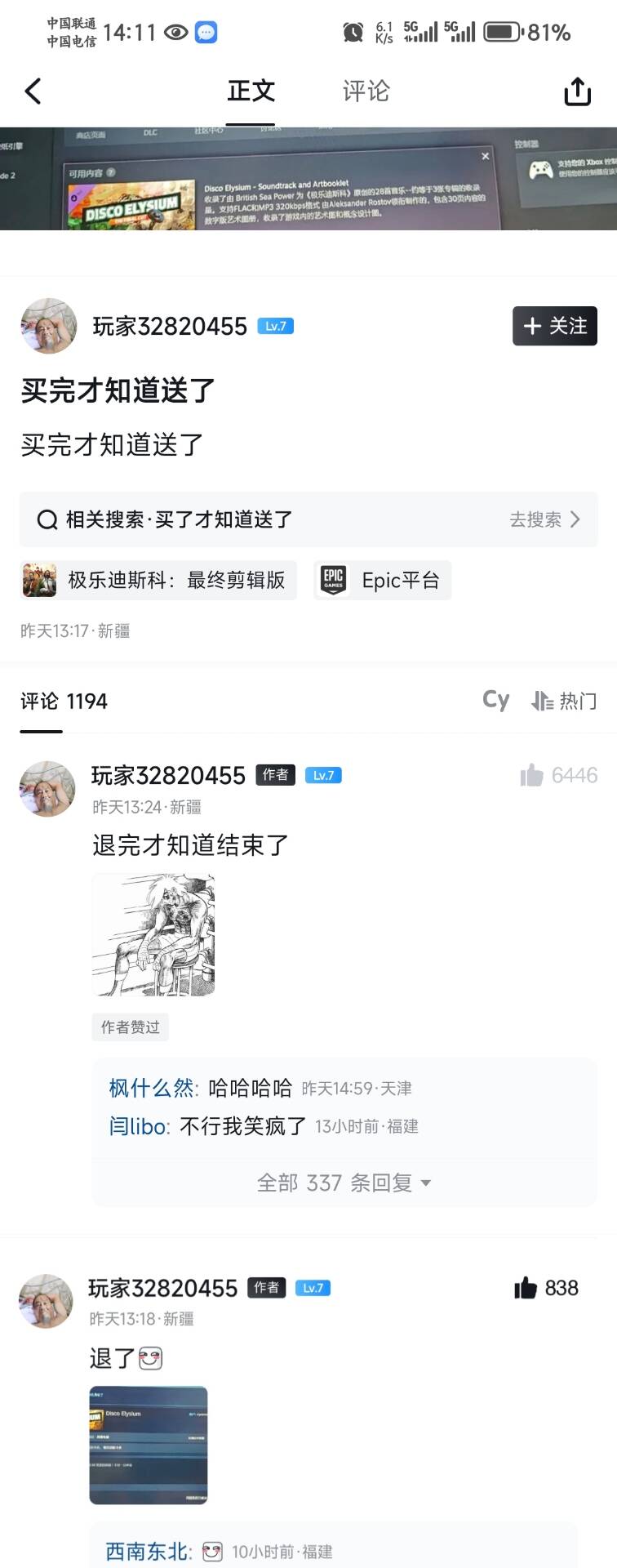Open the profile of replier 闫libo
Viewport: 617px width, 1568px height.
pos(139,1126)
